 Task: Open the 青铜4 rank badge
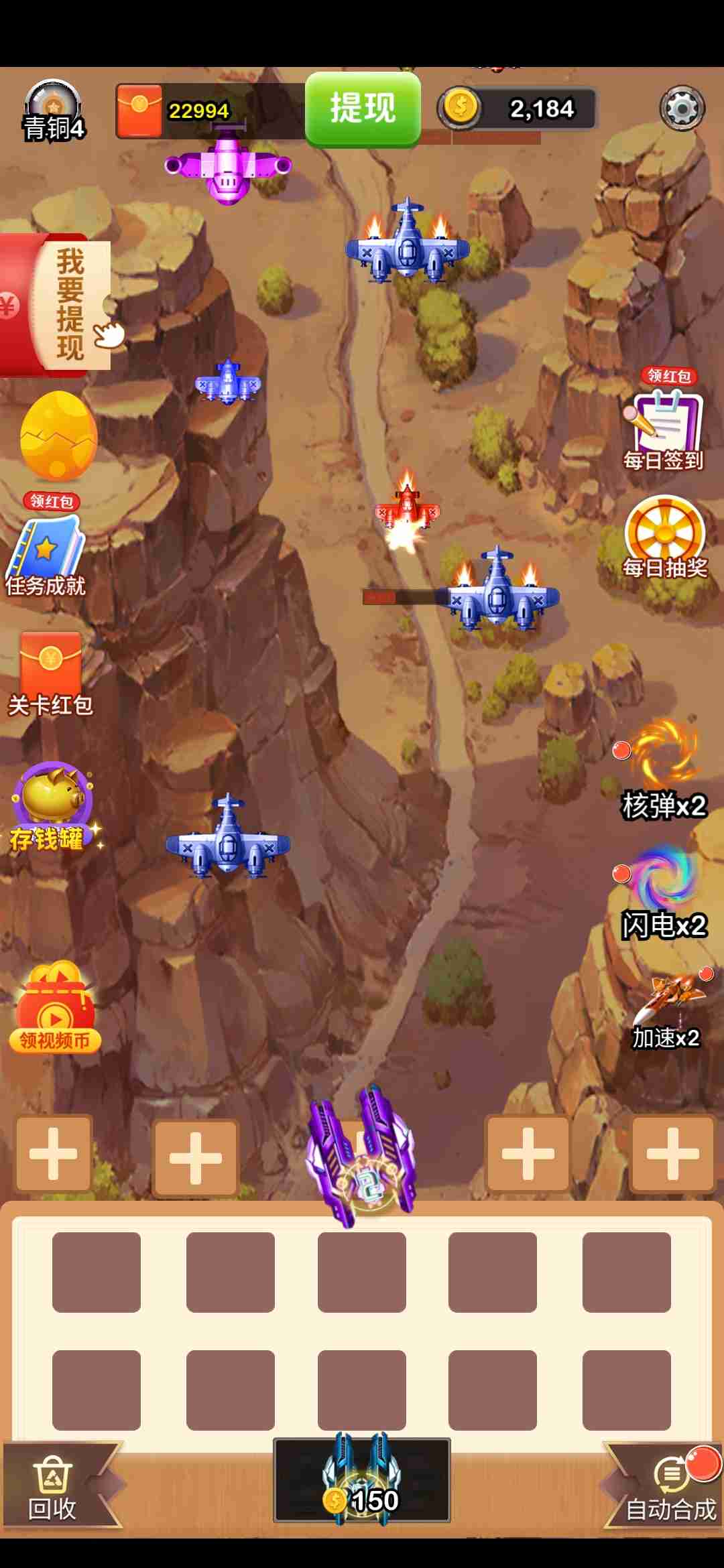(54, 111)
